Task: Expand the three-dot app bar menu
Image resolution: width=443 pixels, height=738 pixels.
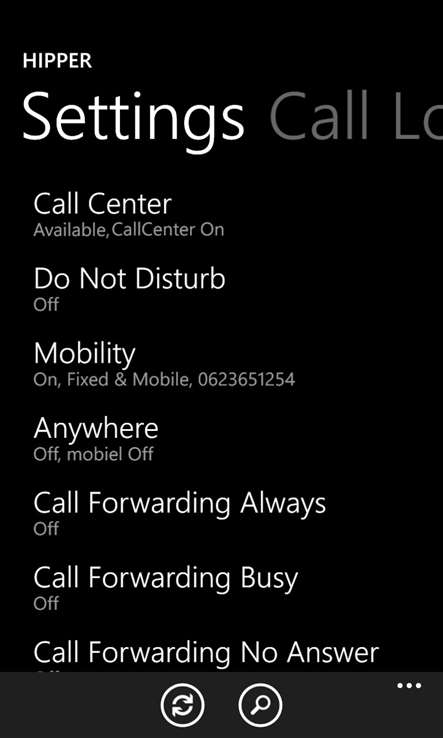Action: point(409,686)
